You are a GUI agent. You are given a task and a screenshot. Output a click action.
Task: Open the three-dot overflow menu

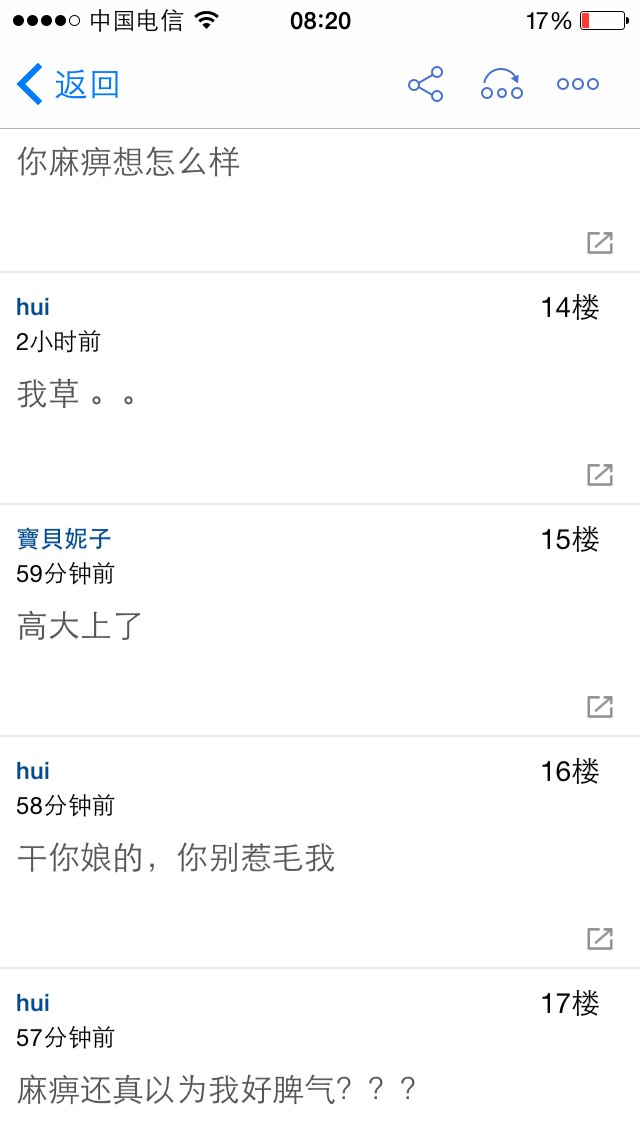[x=578, y=84]
